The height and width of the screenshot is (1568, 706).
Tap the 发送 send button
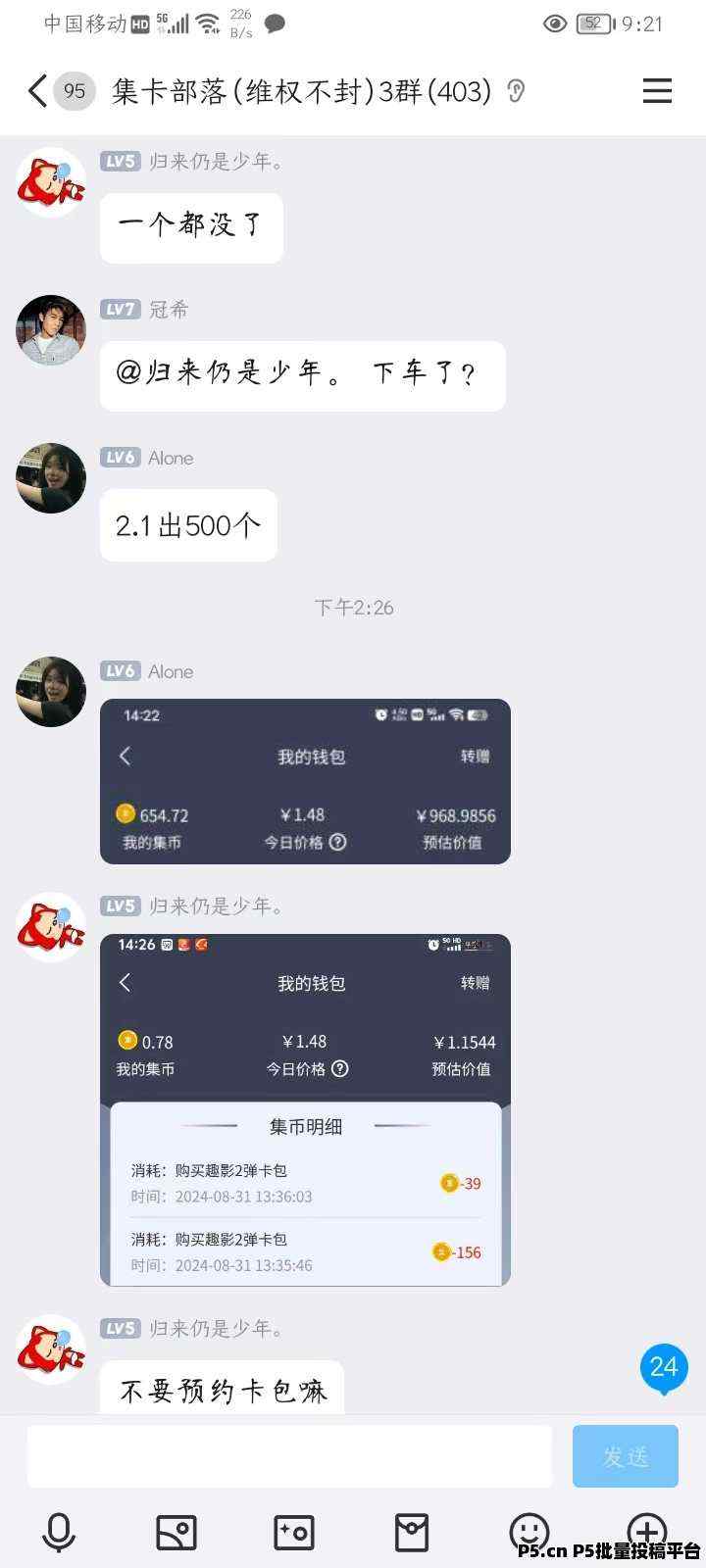(625, 1456)
